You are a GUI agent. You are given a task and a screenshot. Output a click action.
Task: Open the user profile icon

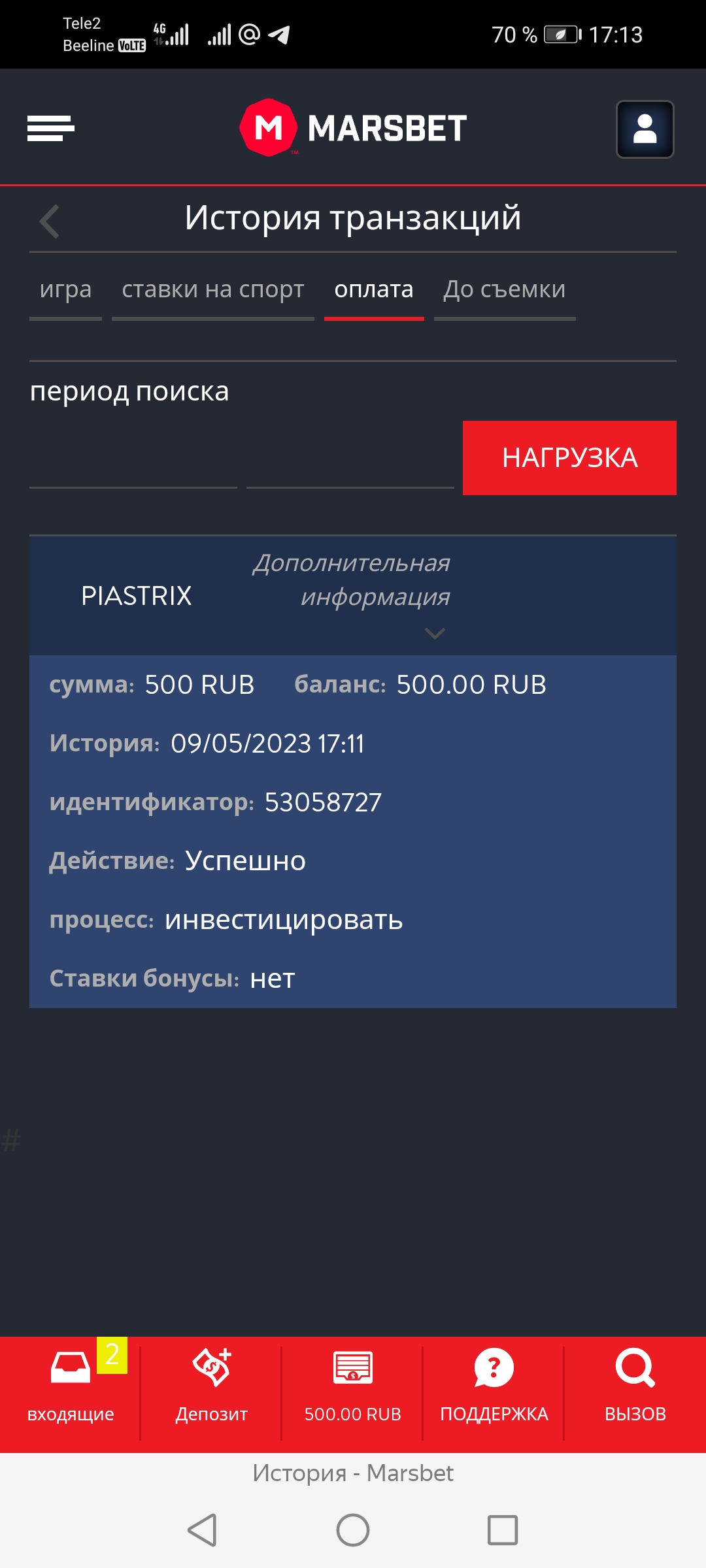(645, 129)
